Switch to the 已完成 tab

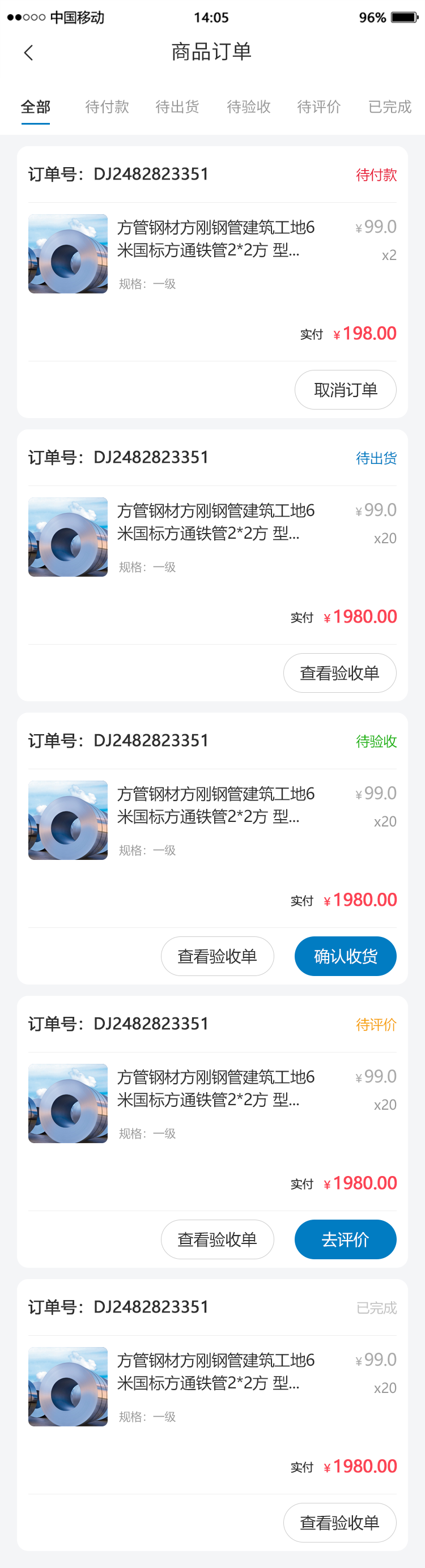(x=390, y=107)
